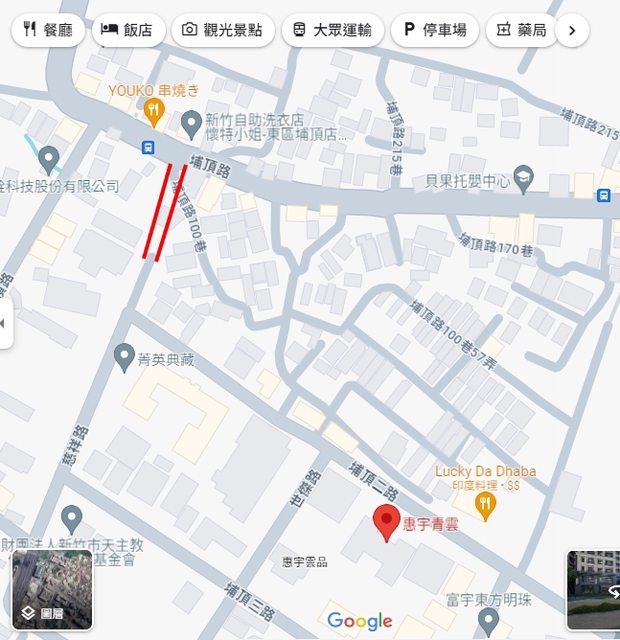Select the 藥局 pharmacy chip
Image resolution: width=620 pixels, height=640 pixels.
click(522, 30)
